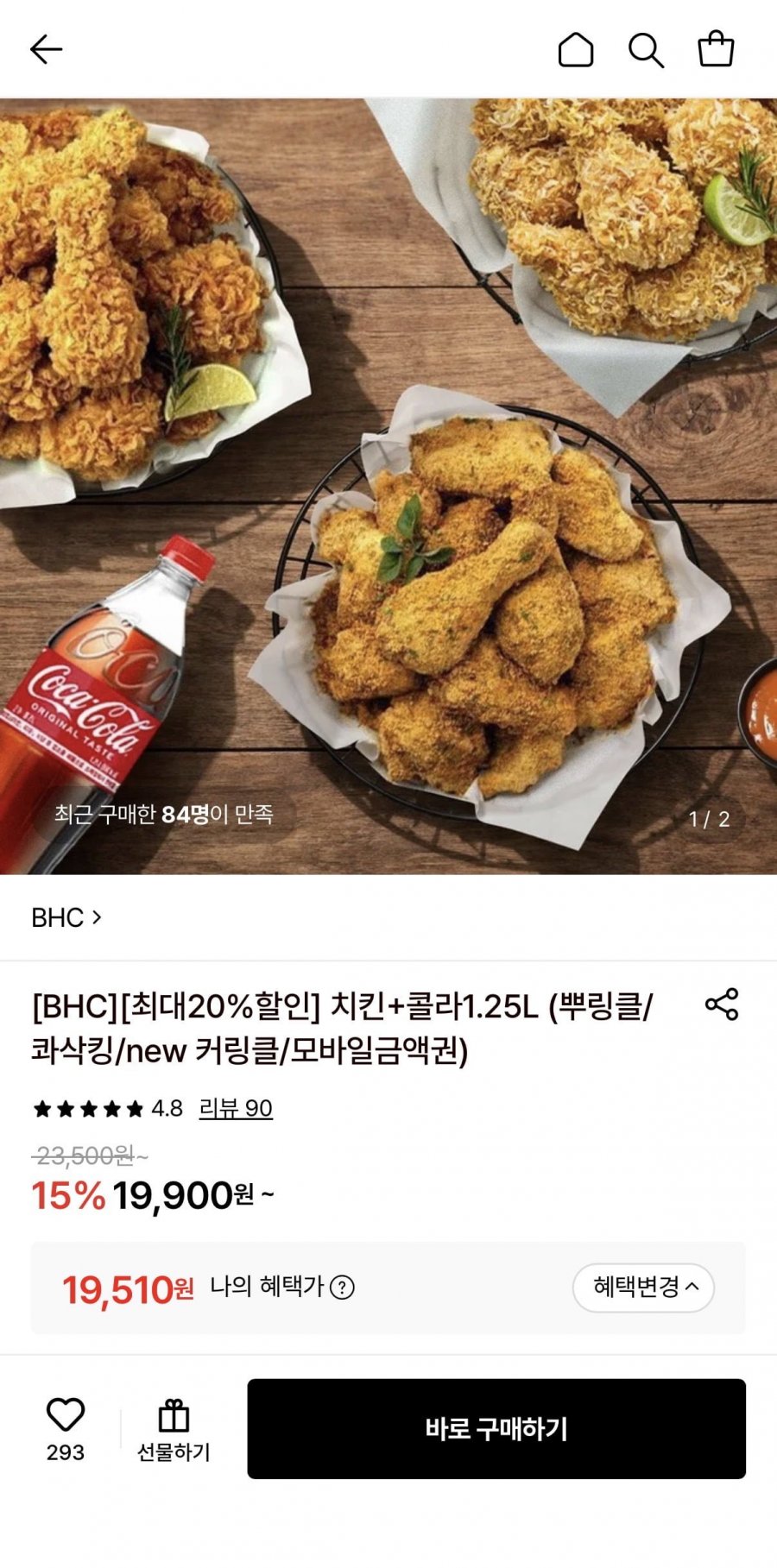
Task: Tap 선물하기 to send as a gift
Action: [x=174, y=1430]
